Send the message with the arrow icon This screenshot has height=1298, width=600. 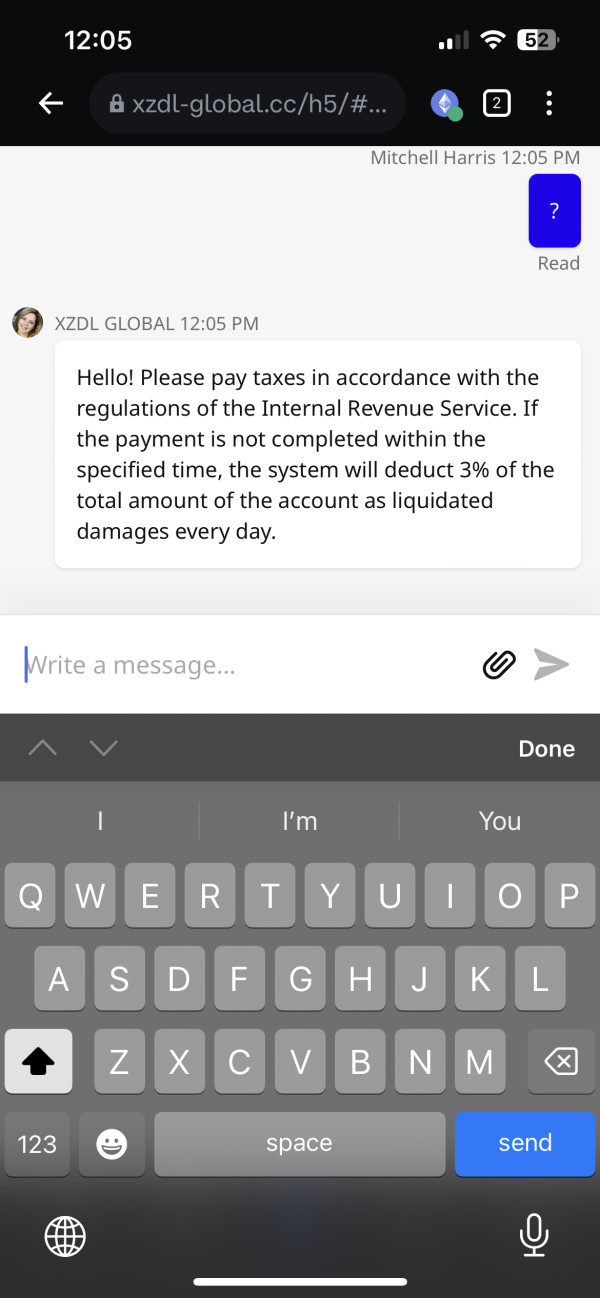[551, 665]
